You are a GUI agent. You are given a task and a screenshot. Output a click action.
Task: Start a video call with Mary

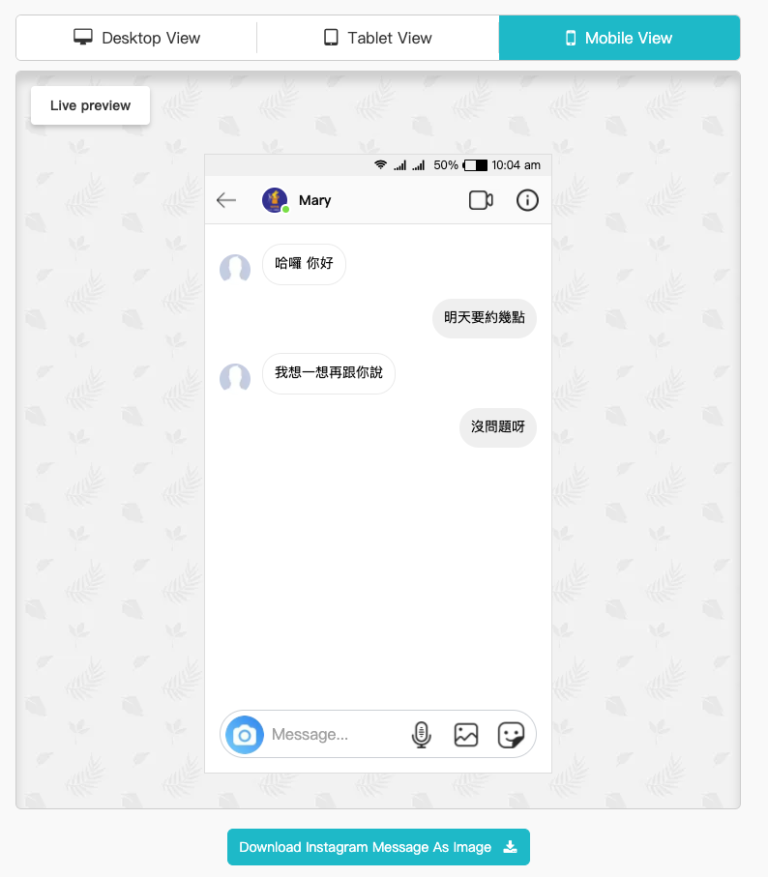[x=481, y=200]
